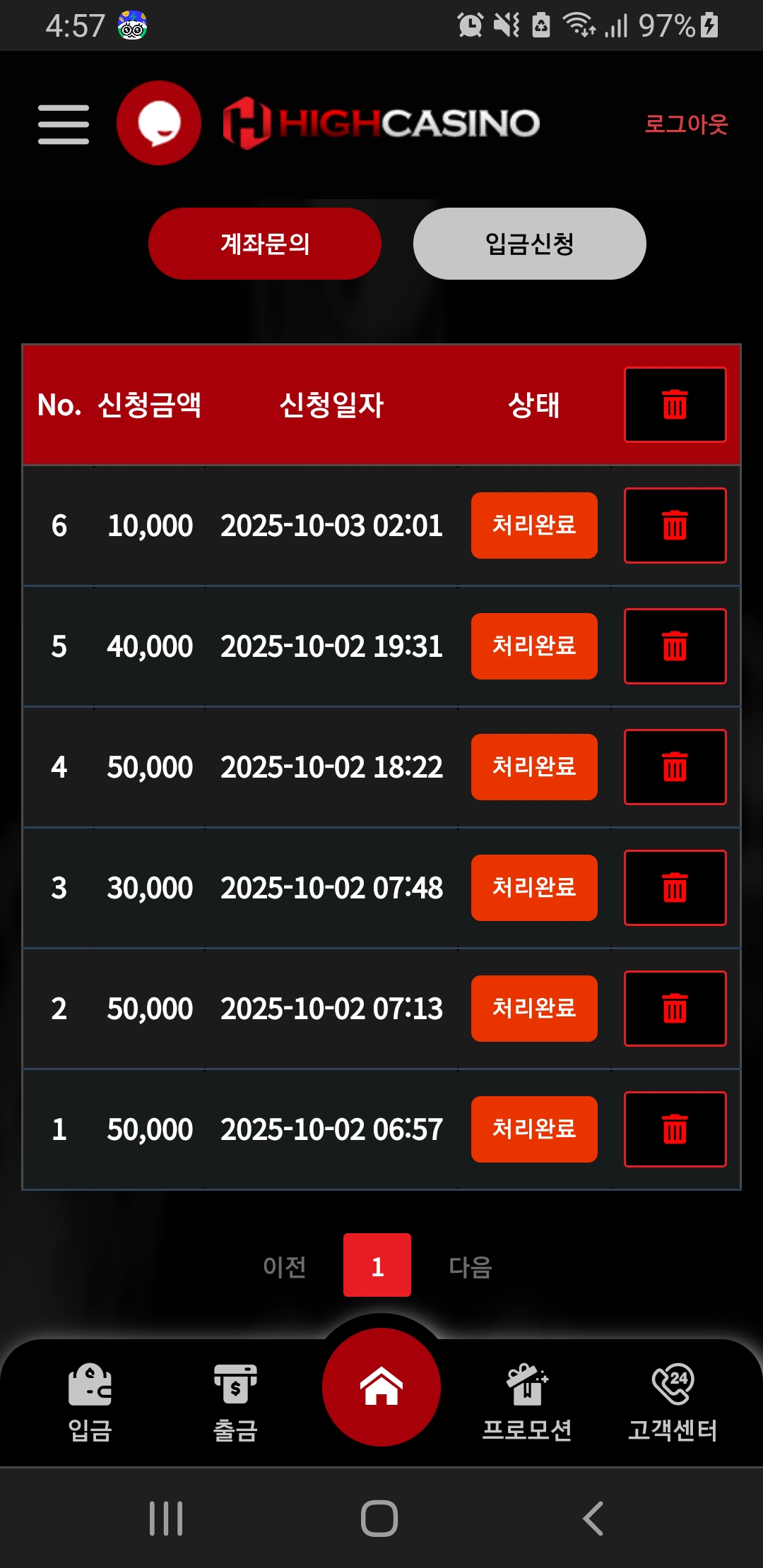The image size is (763, 1568).
Task: Open the red chat bubble icon
Action: point(159,123)
